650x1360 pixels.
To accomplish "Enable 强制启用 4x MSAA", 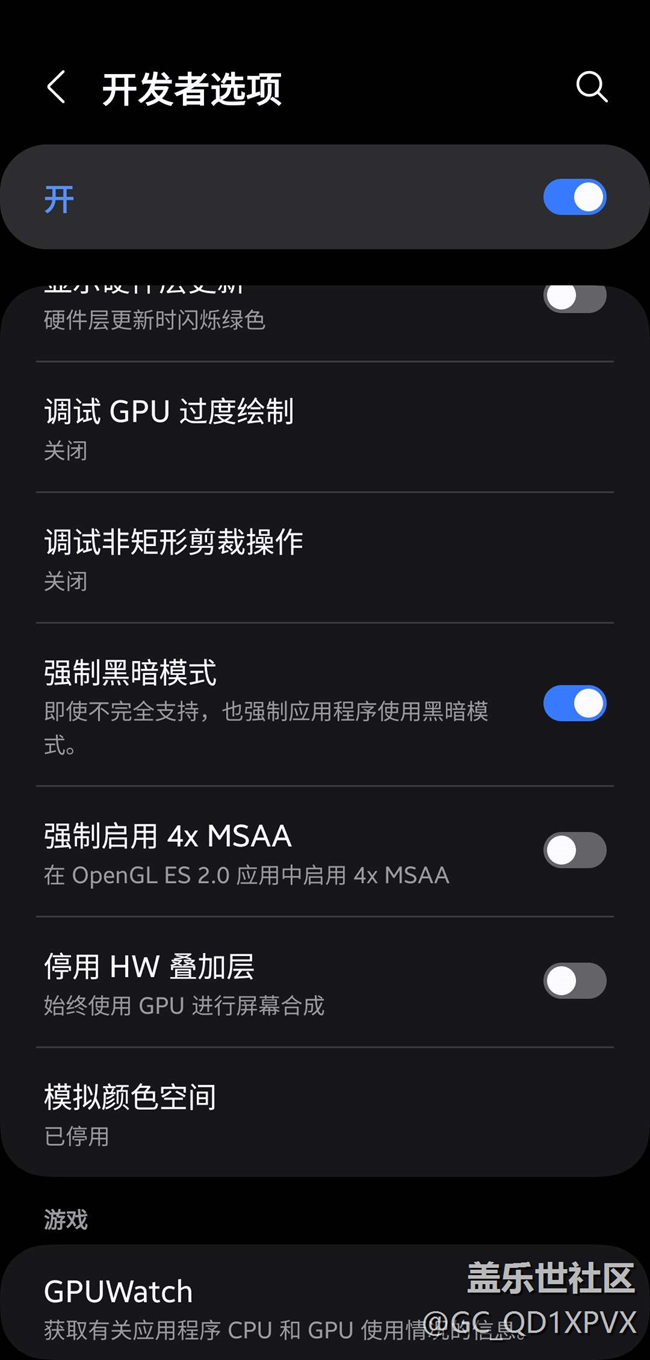I will (x=575, y=850).
